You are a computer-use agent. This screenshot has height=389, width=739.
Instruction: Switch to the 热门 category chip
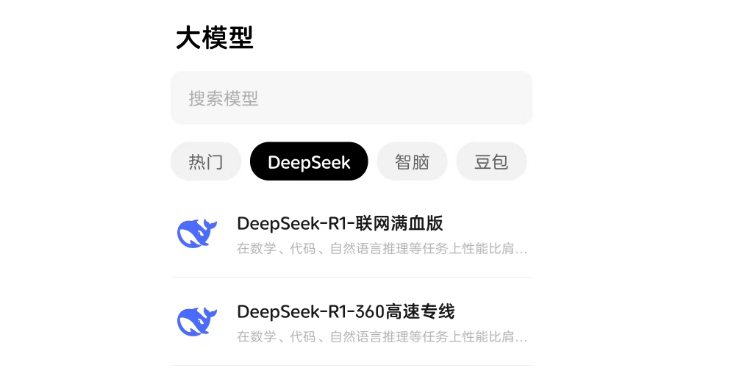205,162
